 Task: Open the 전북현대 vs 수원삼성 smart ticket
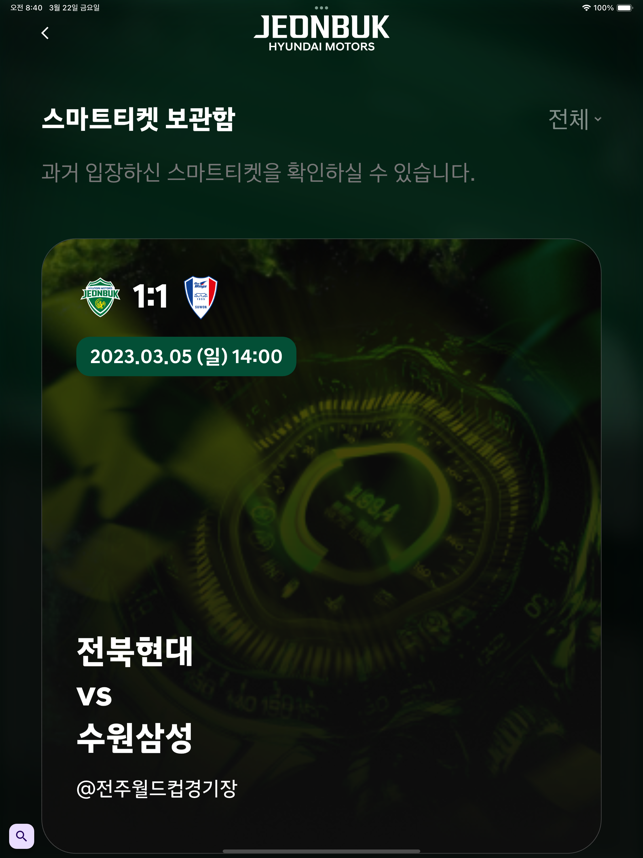click(320, 545)
